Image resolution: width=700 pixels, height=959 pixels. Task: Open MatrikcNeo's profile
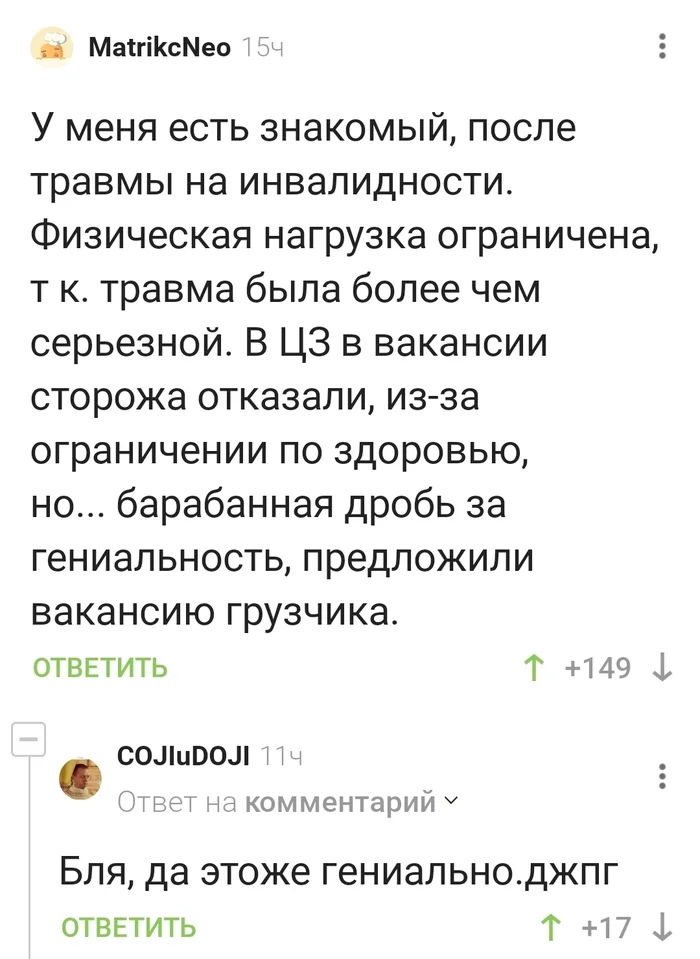tap(159, 47)
